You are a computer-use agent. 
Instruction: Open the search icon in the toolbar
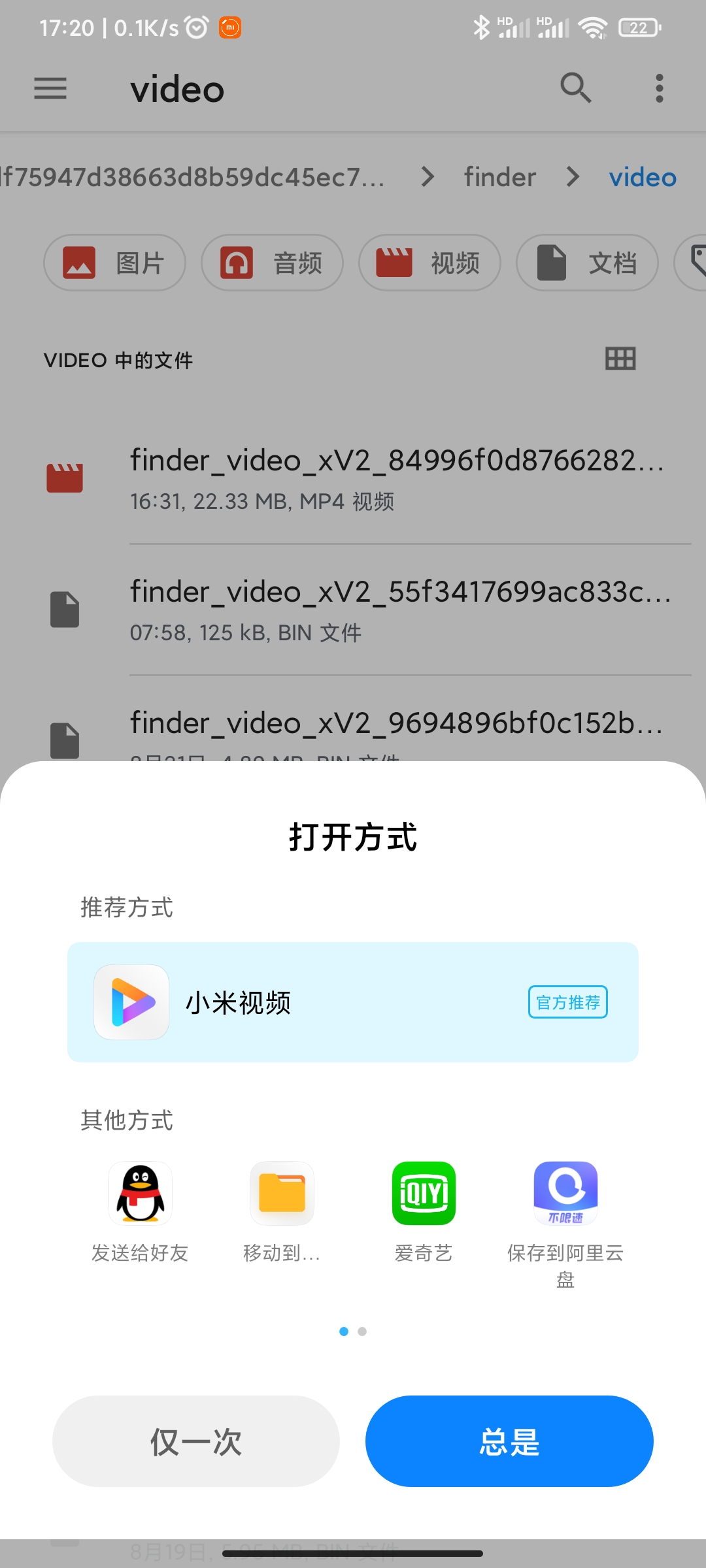pyautogui.click(x=575, y=88)
